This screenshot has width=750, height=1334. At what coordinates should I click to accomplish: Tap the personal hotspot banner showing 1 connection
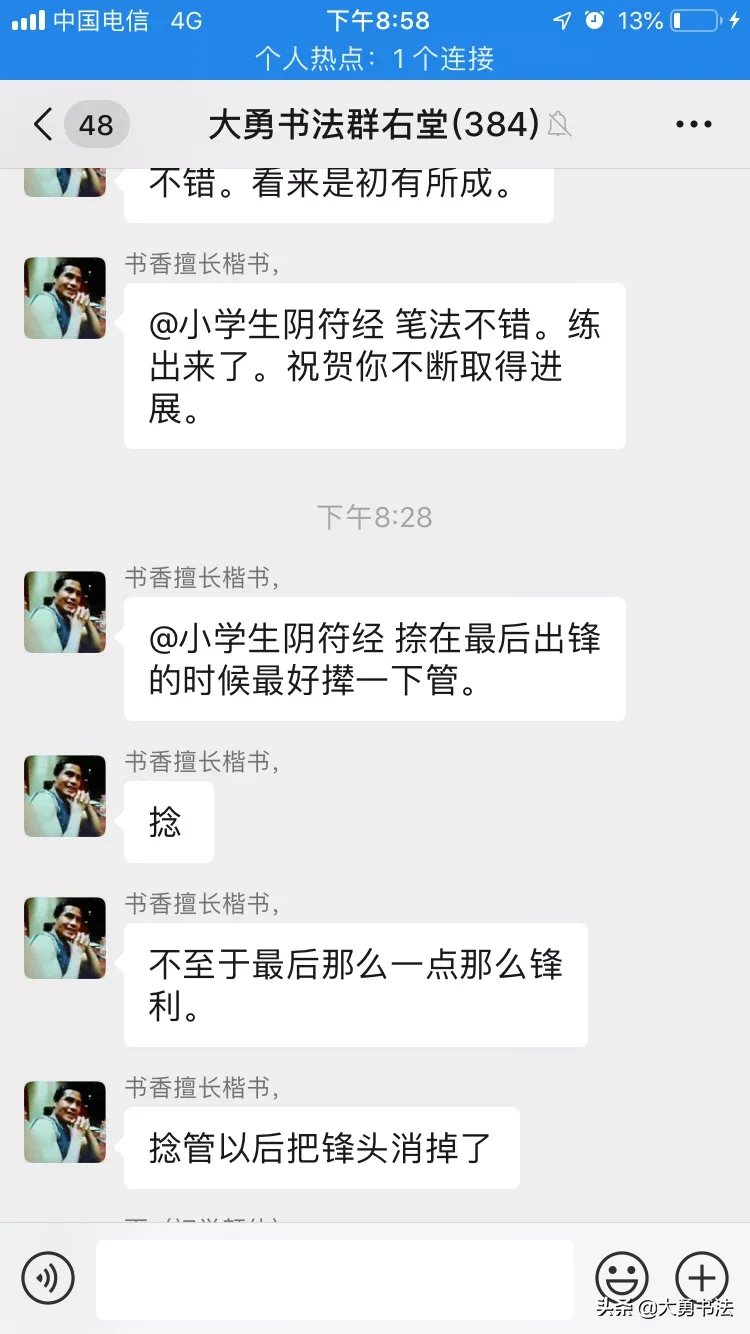375,58
